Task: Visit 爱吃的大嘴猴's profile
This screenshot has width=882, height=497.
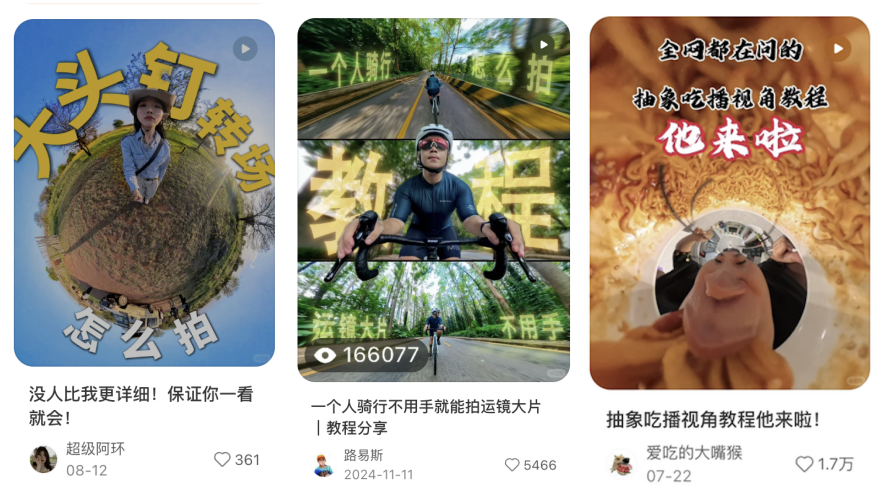Action: point(622,463)
